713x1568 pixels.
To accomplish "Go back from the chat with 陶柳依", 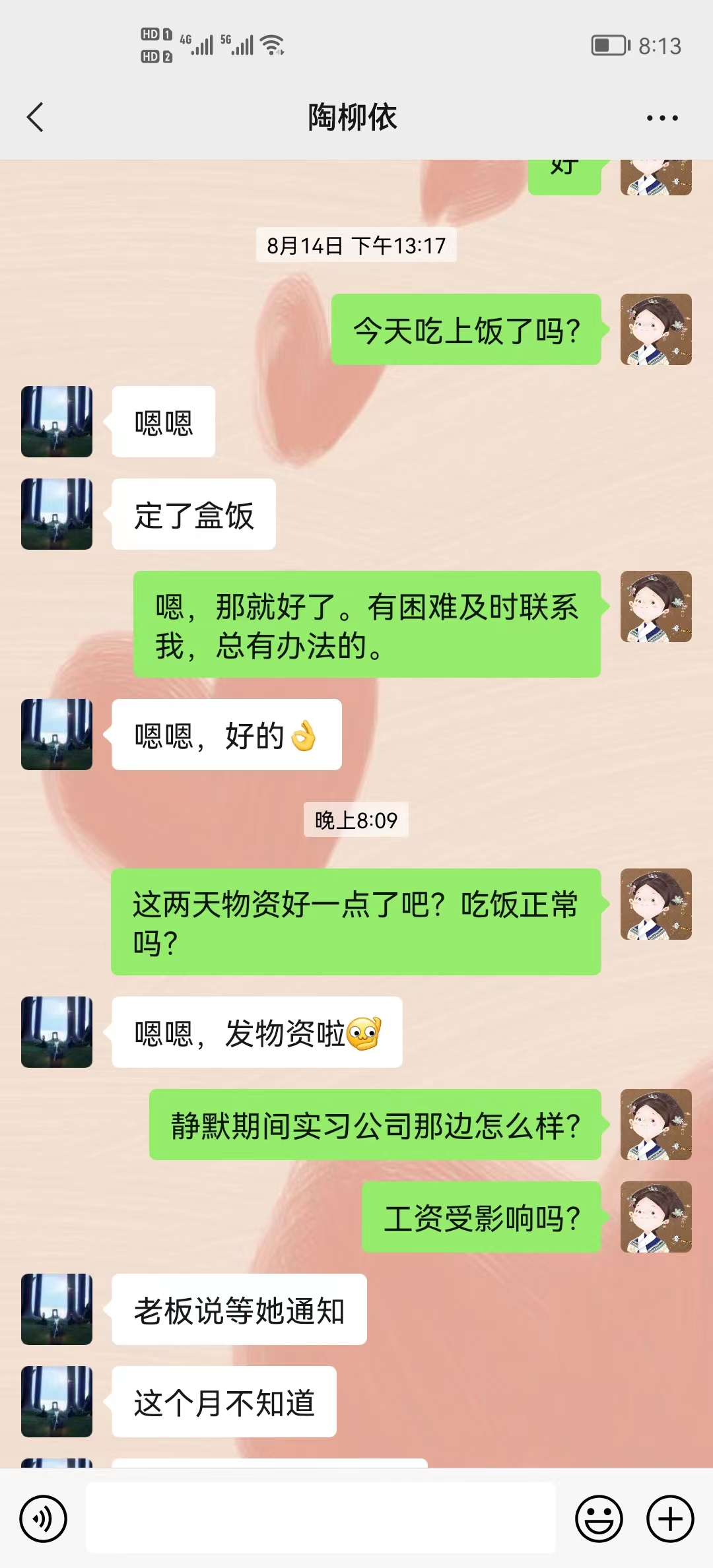I will (35, 117).
